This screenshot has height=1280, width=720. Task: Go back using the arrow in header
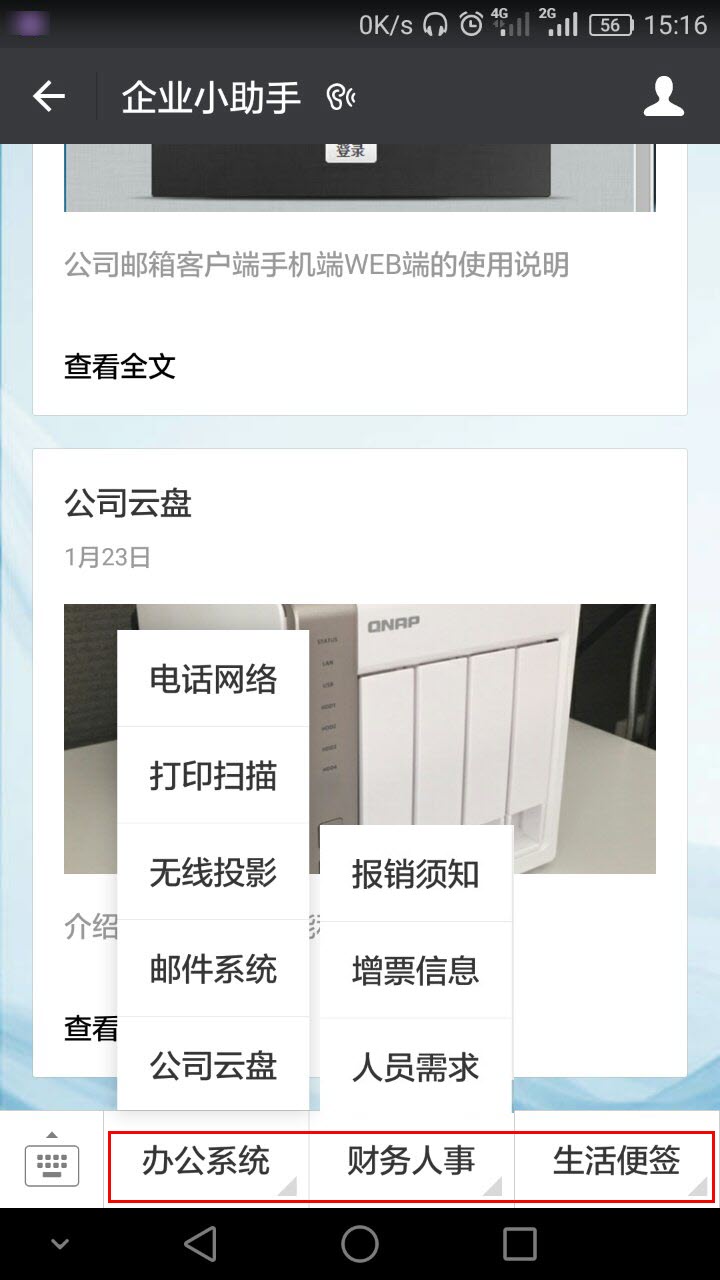[x=48, y=97]
